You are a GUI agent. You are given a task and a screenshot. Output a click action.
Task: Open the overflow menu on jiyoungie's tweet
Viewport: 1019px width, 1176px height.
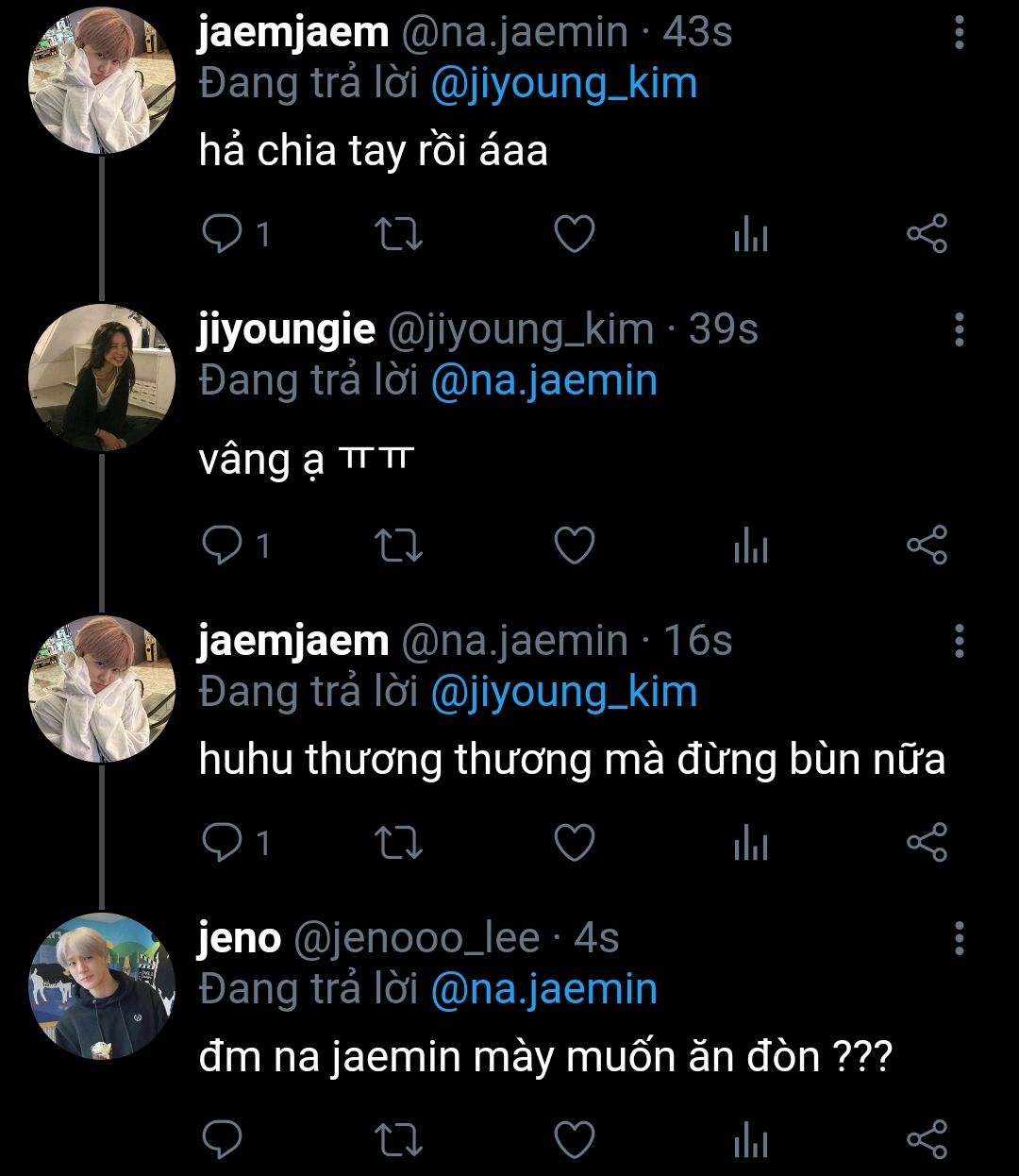tap(959, 329)
